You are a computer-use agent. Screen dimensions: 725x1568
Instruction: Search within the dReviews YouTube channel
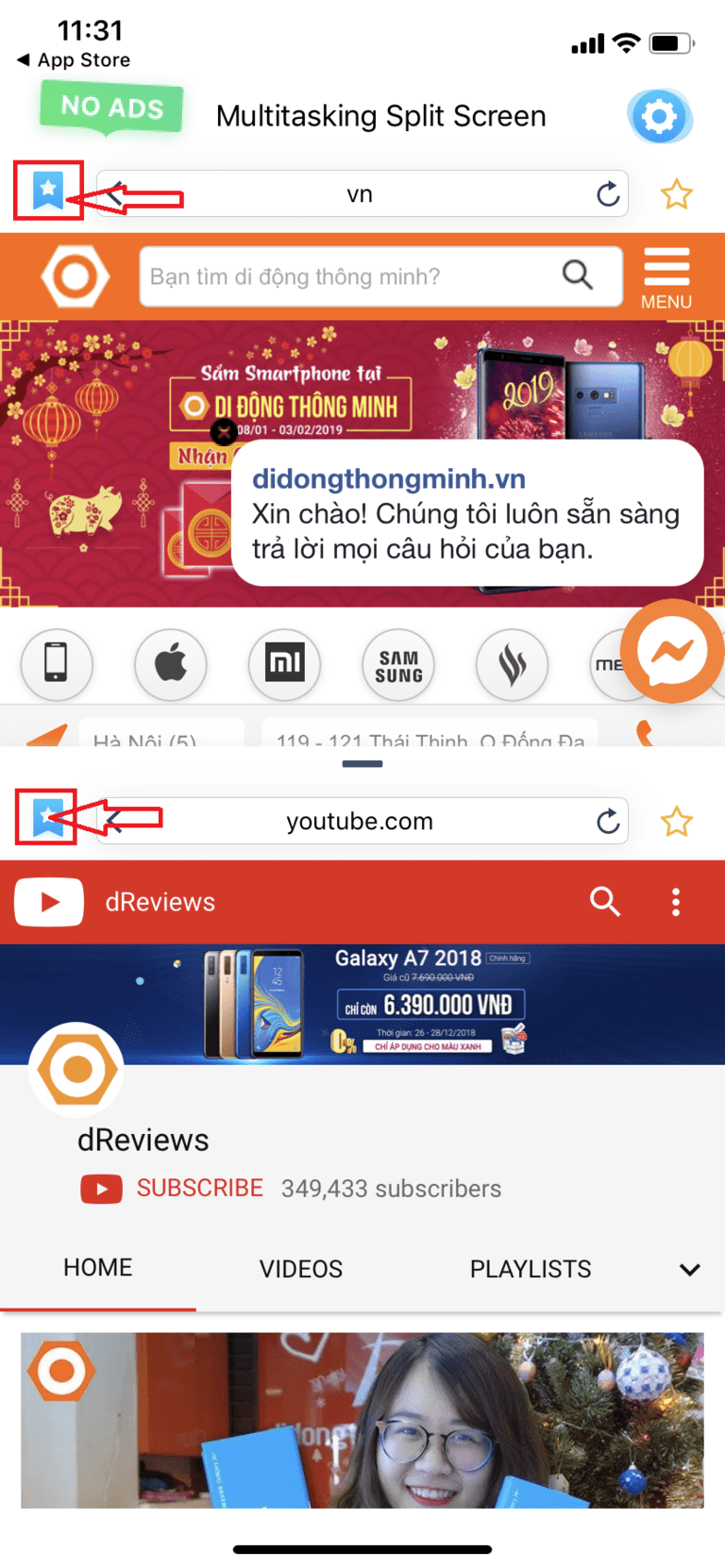[x=604, y=902]
